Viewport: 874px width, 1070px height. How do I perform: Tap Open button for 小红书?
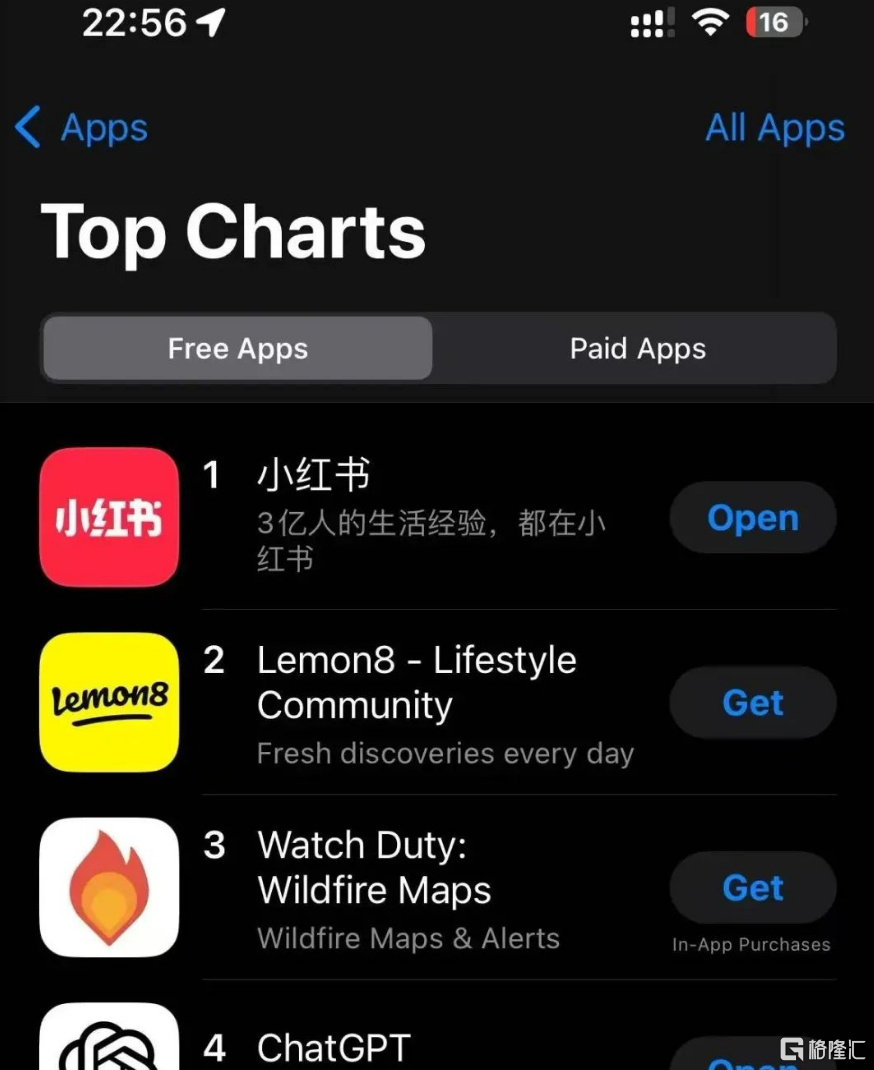click(752, 518)
